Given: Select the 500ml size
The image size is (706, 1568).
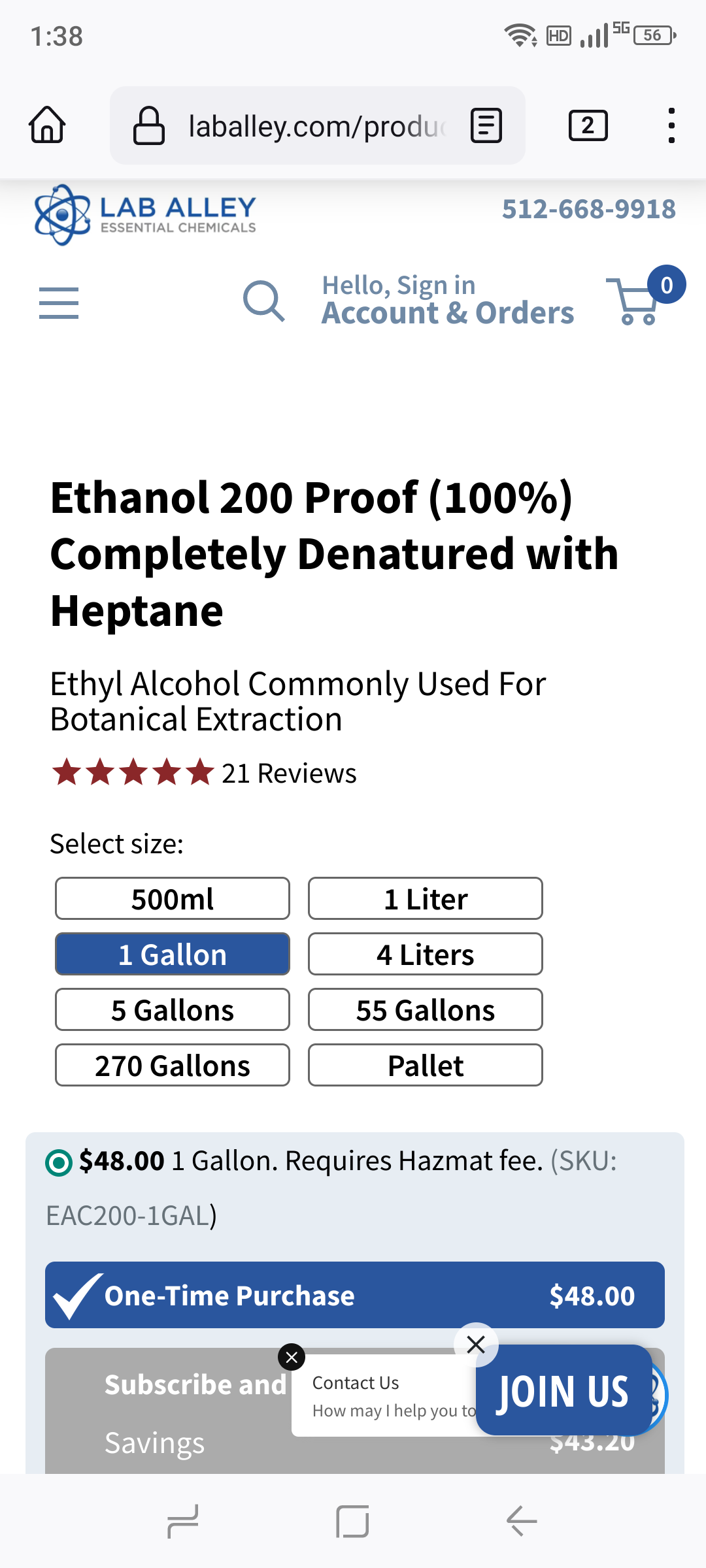Looking at the screenshot, I should tap(173, 898).
